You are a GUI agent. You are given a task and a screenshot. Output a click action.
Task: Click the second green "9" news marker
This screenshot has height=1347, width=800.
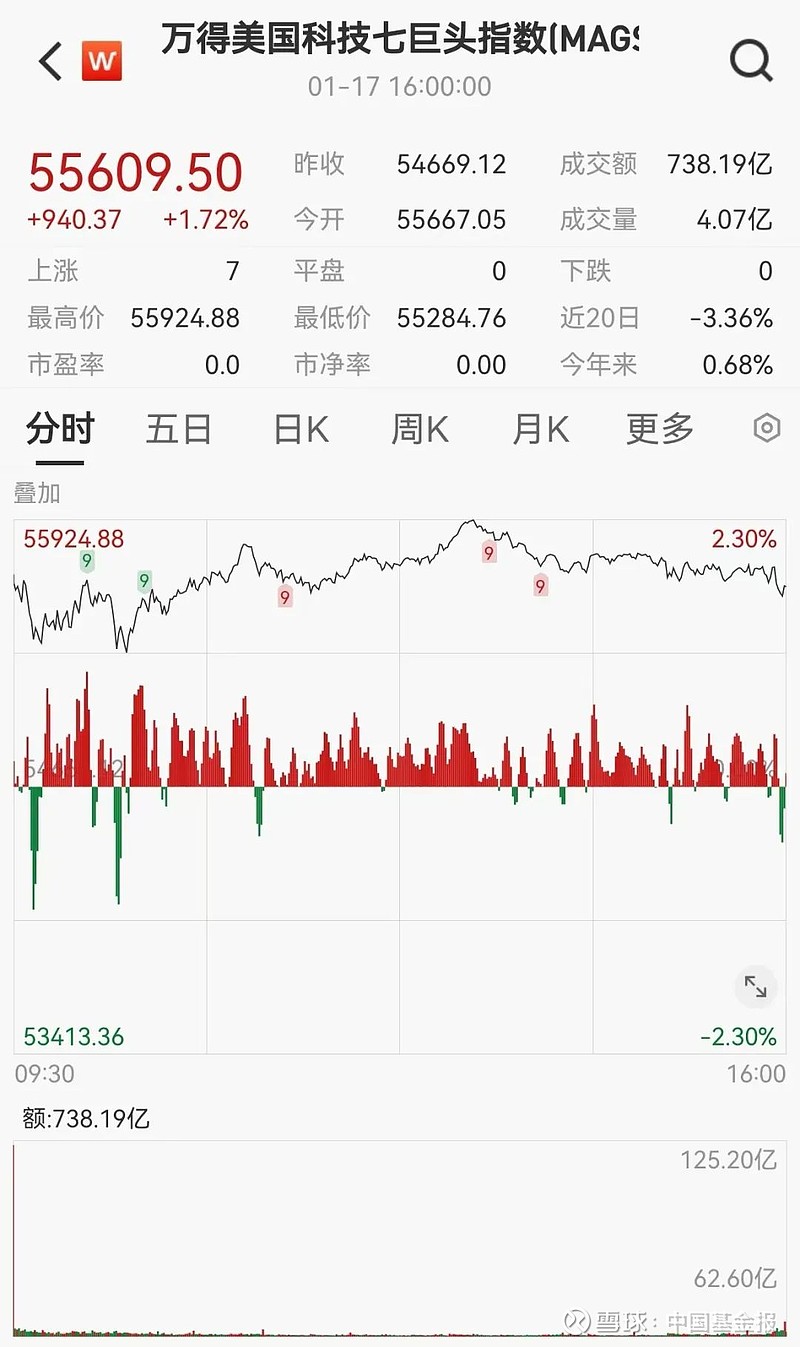pos(146,578)
